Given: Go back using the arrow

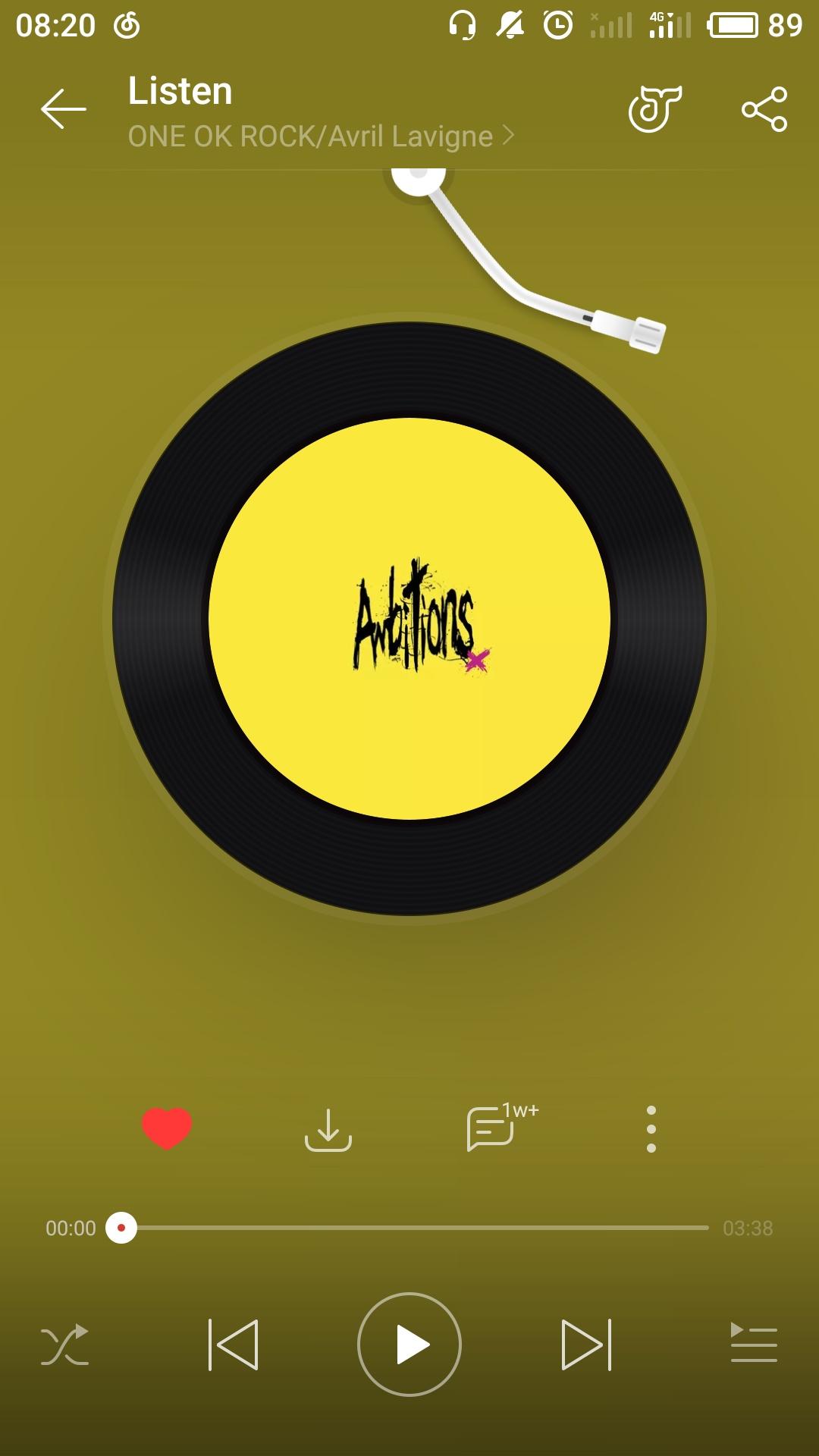Looking at the screenshot, I should tap(64, 109).
